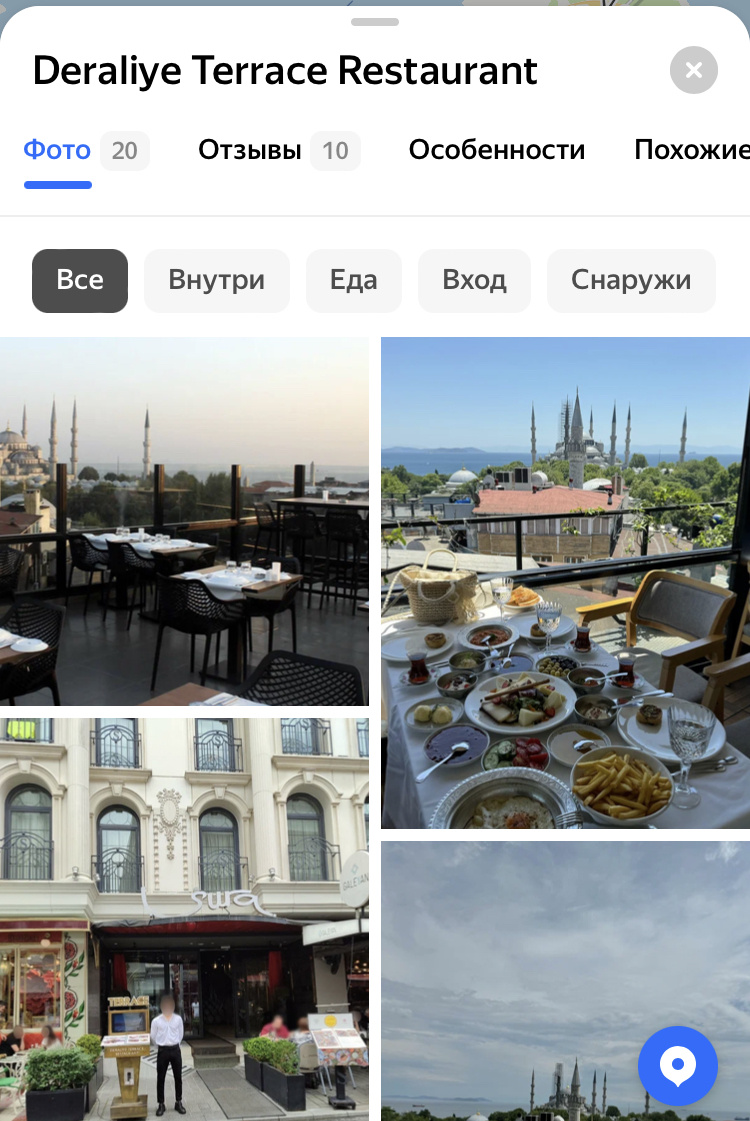Open the terrace tables photo with mosque view
Image resolution: width=750 pixels, height=1121 pixels.
coord(184,521)
